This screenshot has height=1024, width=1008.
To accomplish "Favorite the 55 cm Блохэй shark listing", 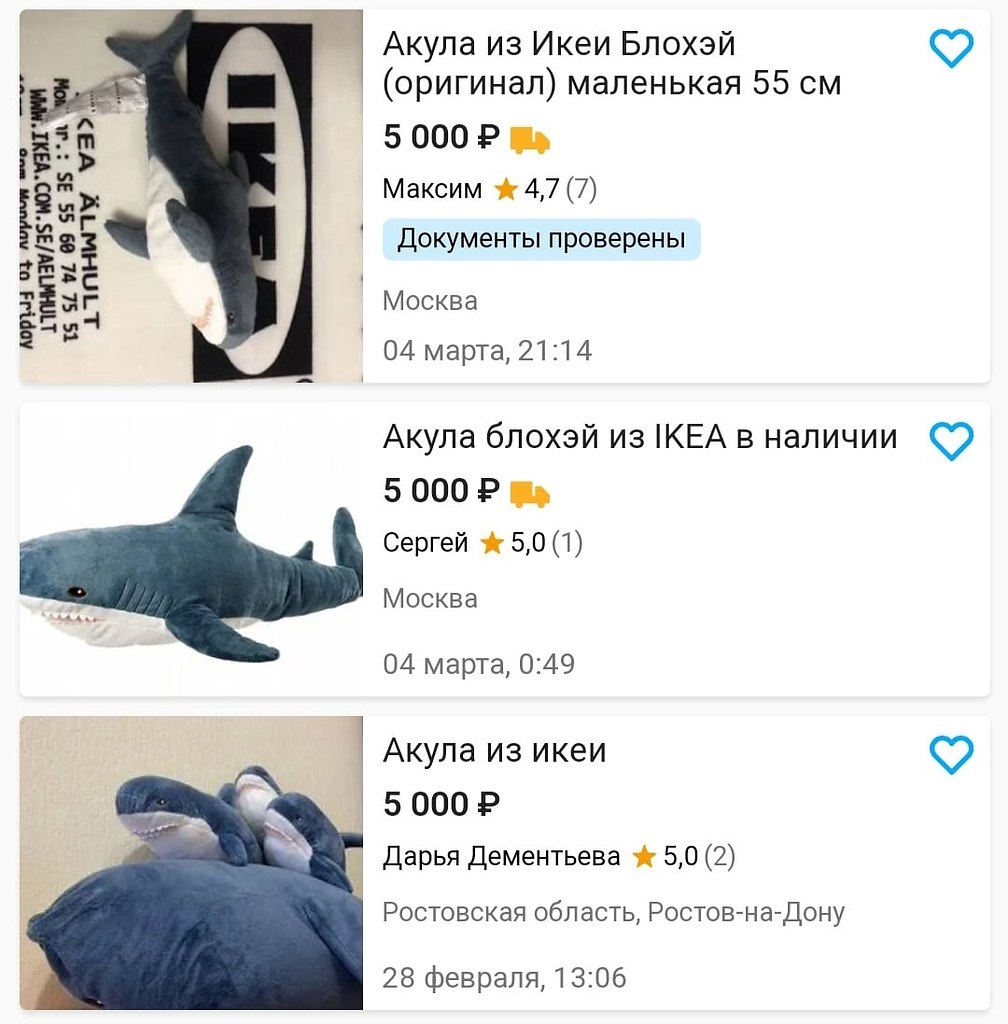I will click(951, 48).
